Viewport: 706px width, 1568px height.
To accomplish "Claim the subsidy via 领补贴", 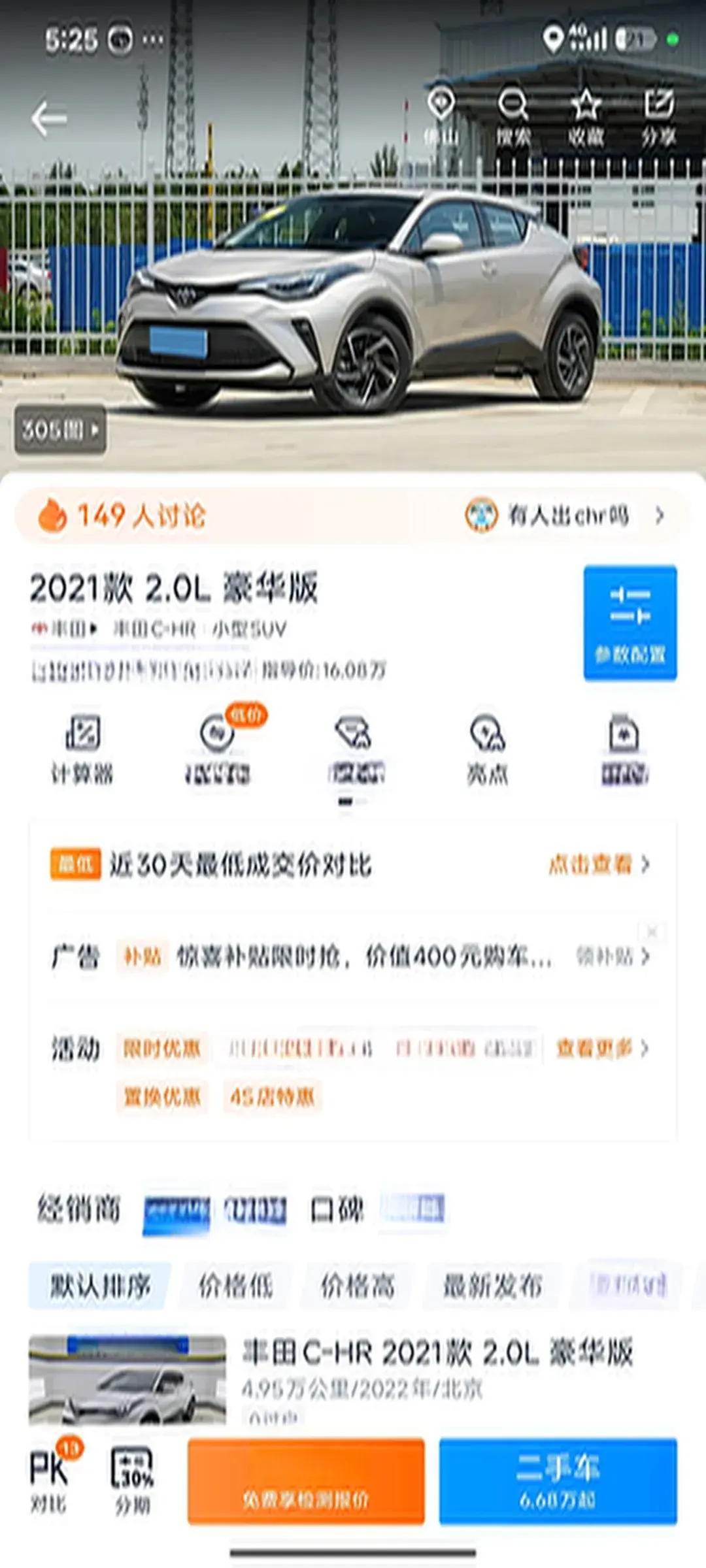I will (x=611, y=957).
